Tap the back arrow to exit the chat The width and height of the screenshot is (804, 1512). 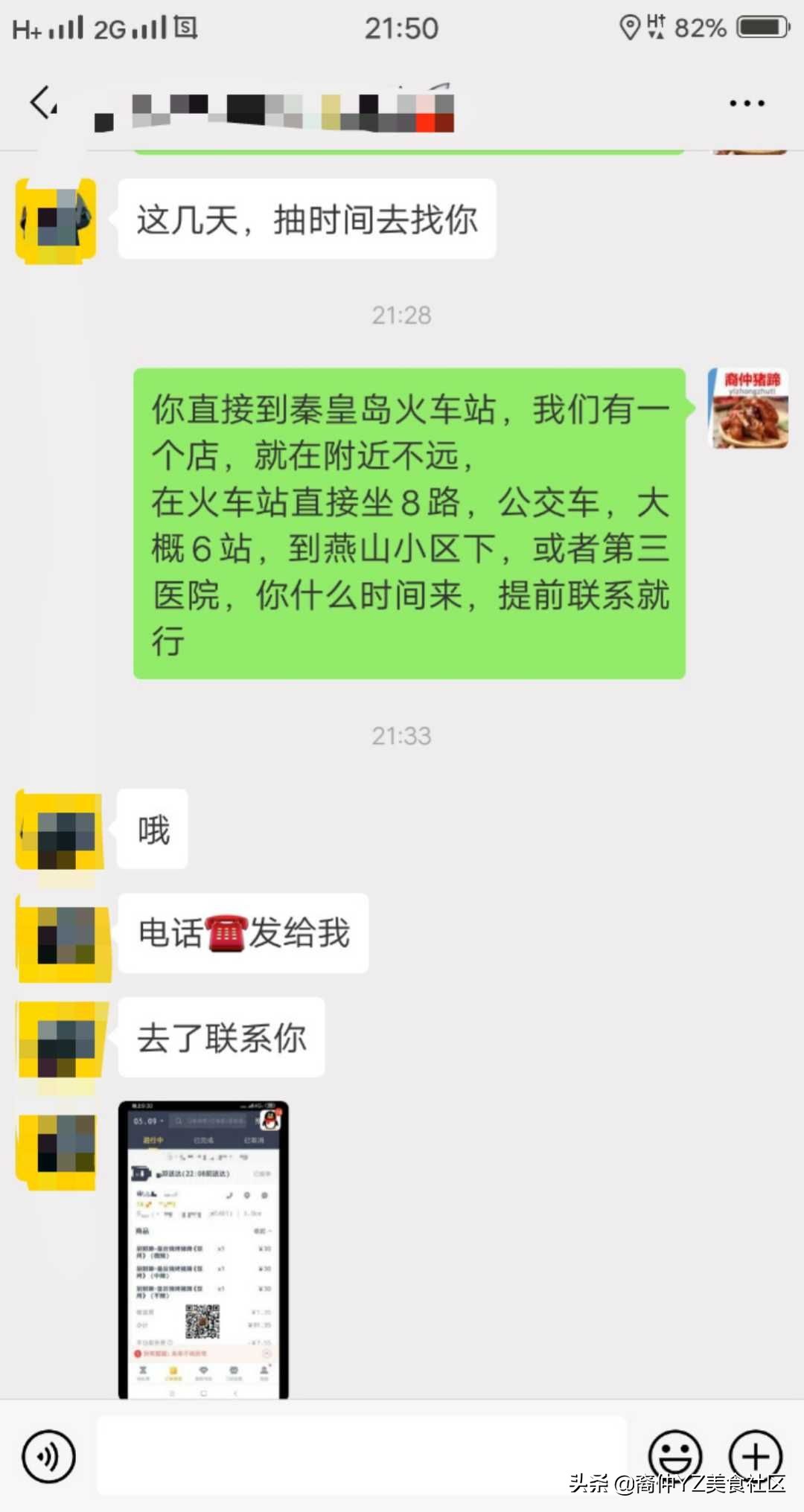[42, 103]
